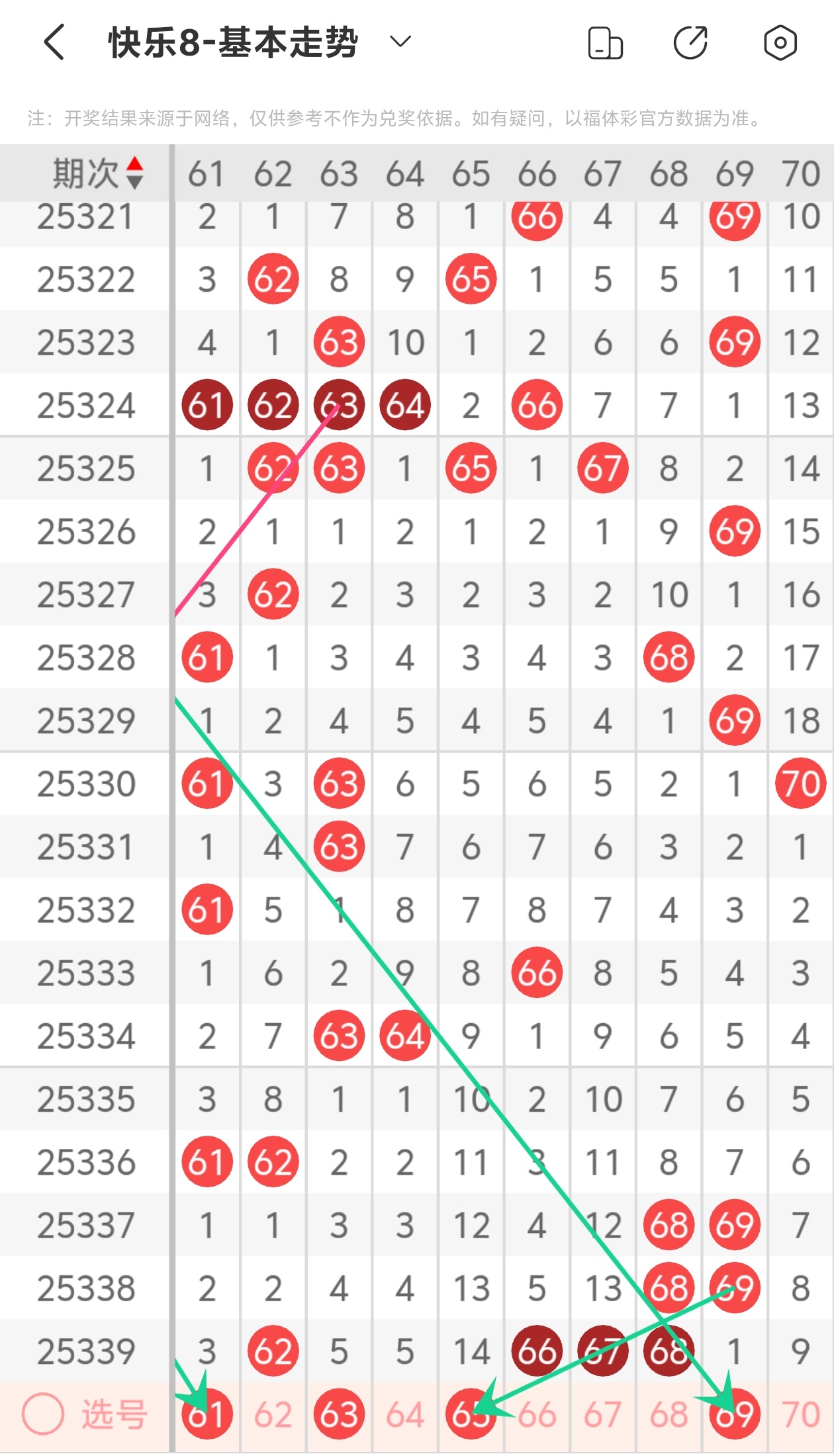Choose number 66 in 选号 row
Viewport: 834px width, 1456px height.
[537, 1414]
